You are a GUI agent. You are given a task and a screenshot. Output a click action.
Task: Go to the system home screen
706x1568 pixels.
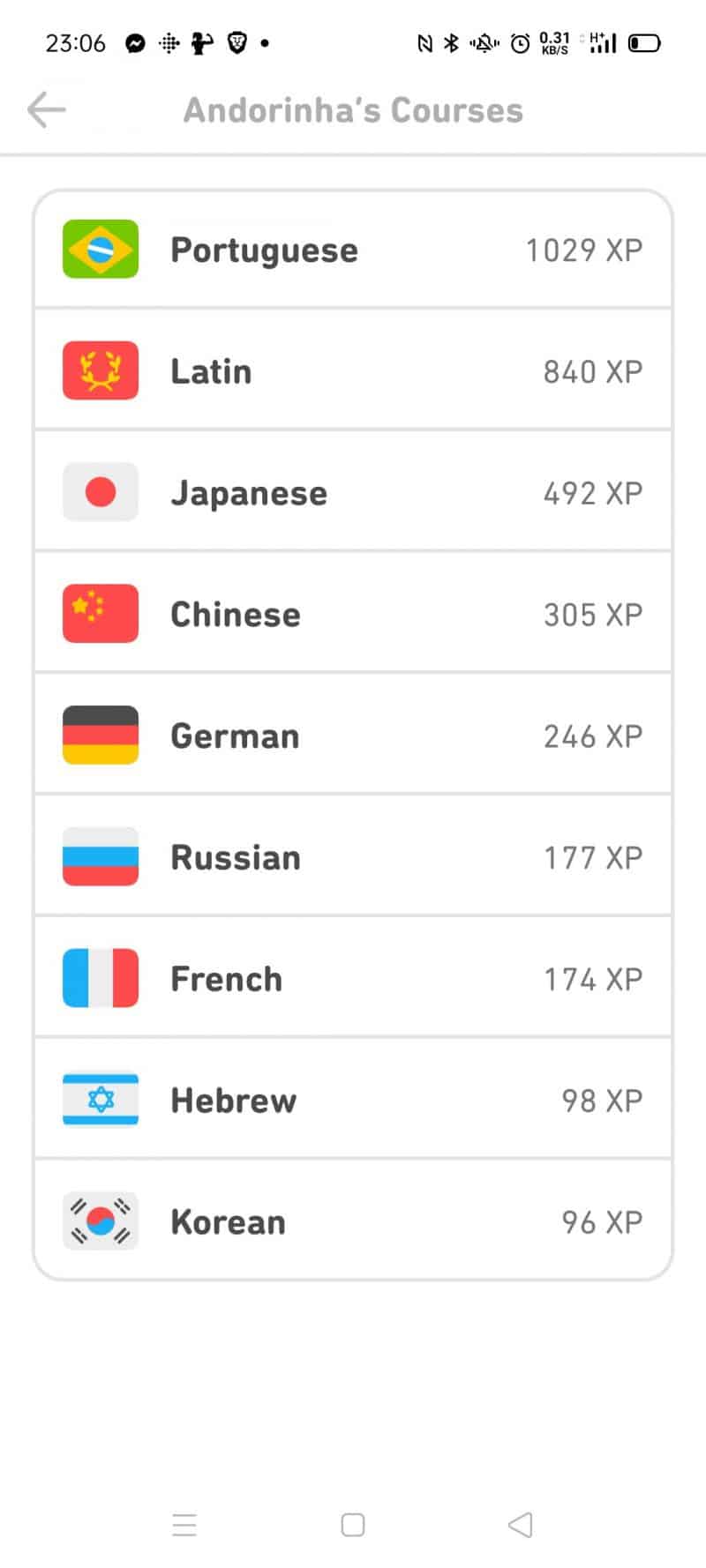[353, 1525]
